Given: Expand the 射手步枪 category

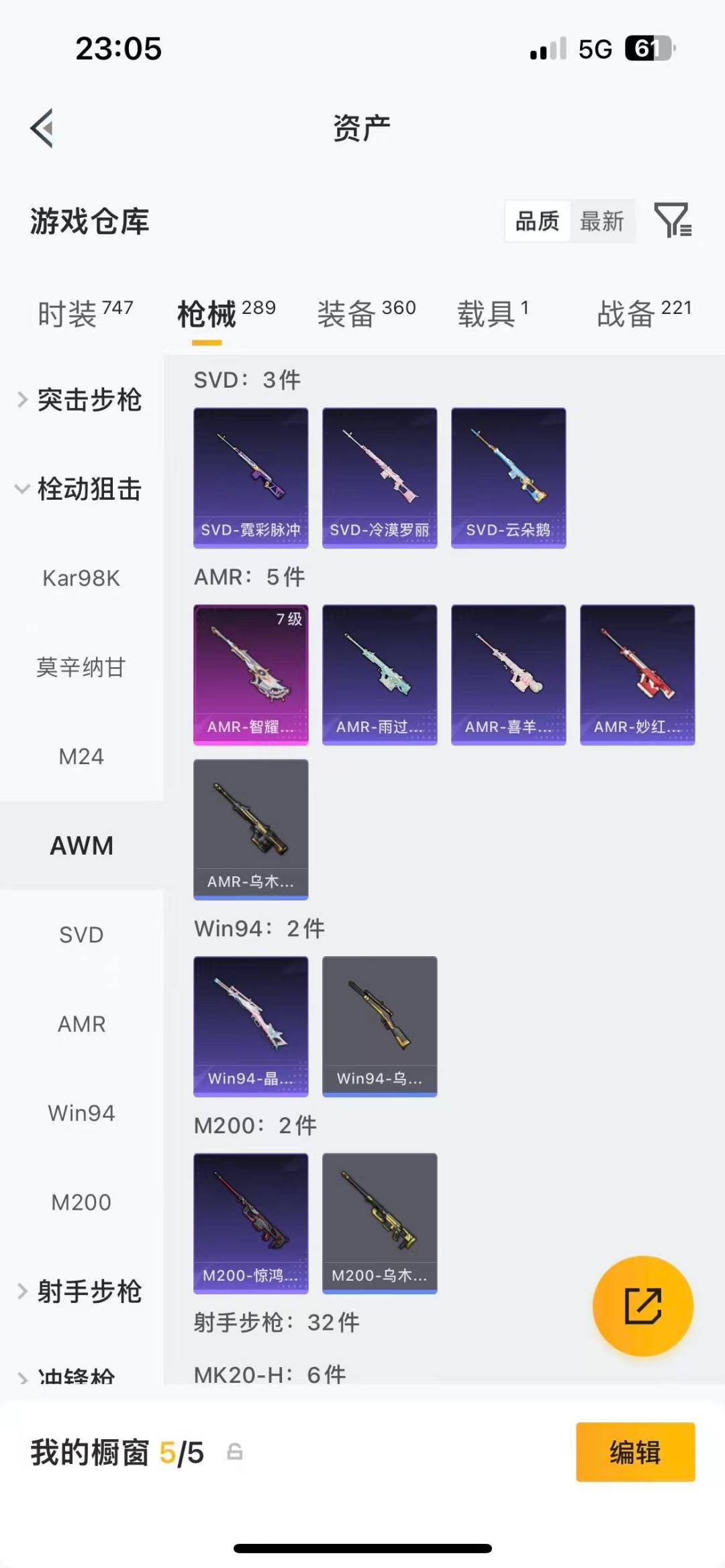Looking at the screenshot, I should click(x=81, y=1291).
